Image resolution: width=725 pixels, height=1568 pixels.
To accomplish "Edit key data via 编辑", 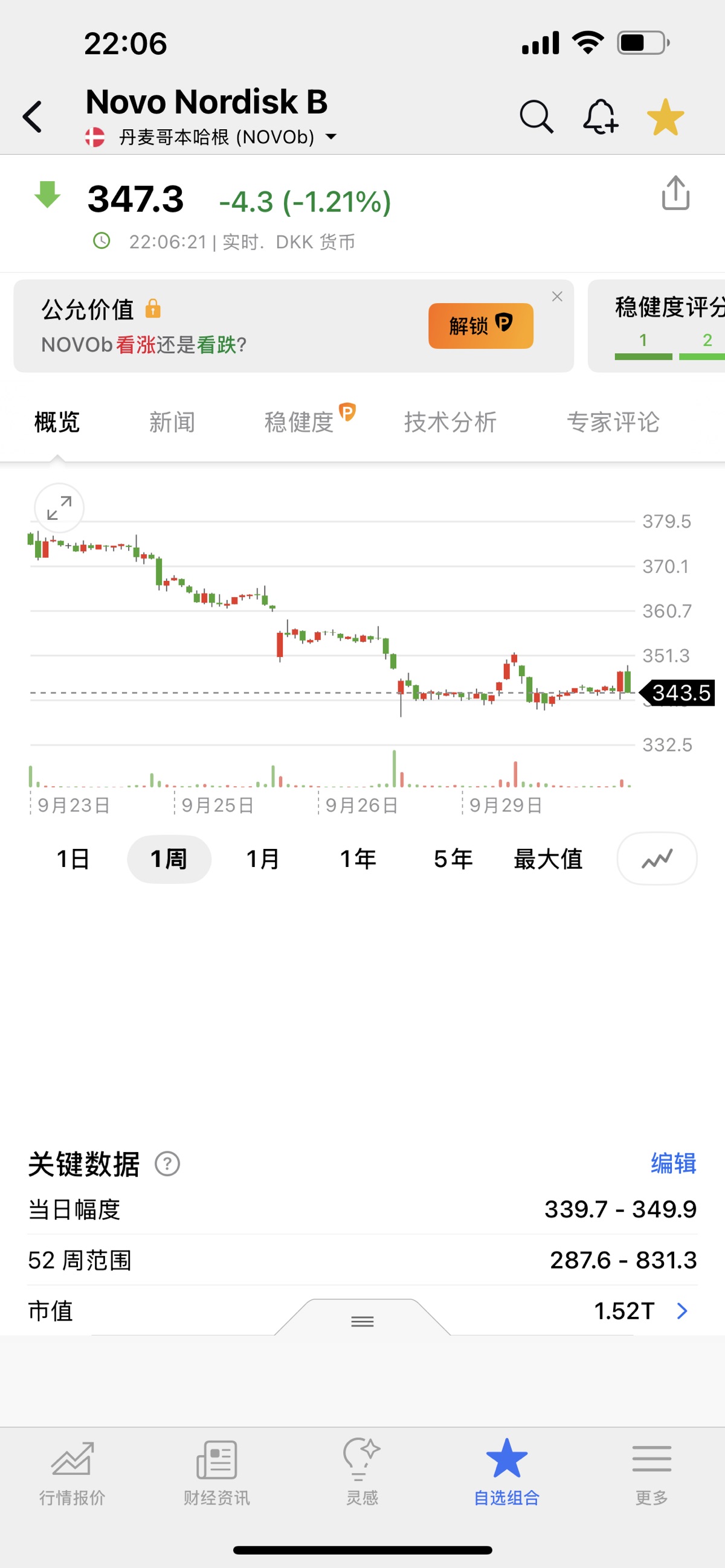I will coord(673,1163).
